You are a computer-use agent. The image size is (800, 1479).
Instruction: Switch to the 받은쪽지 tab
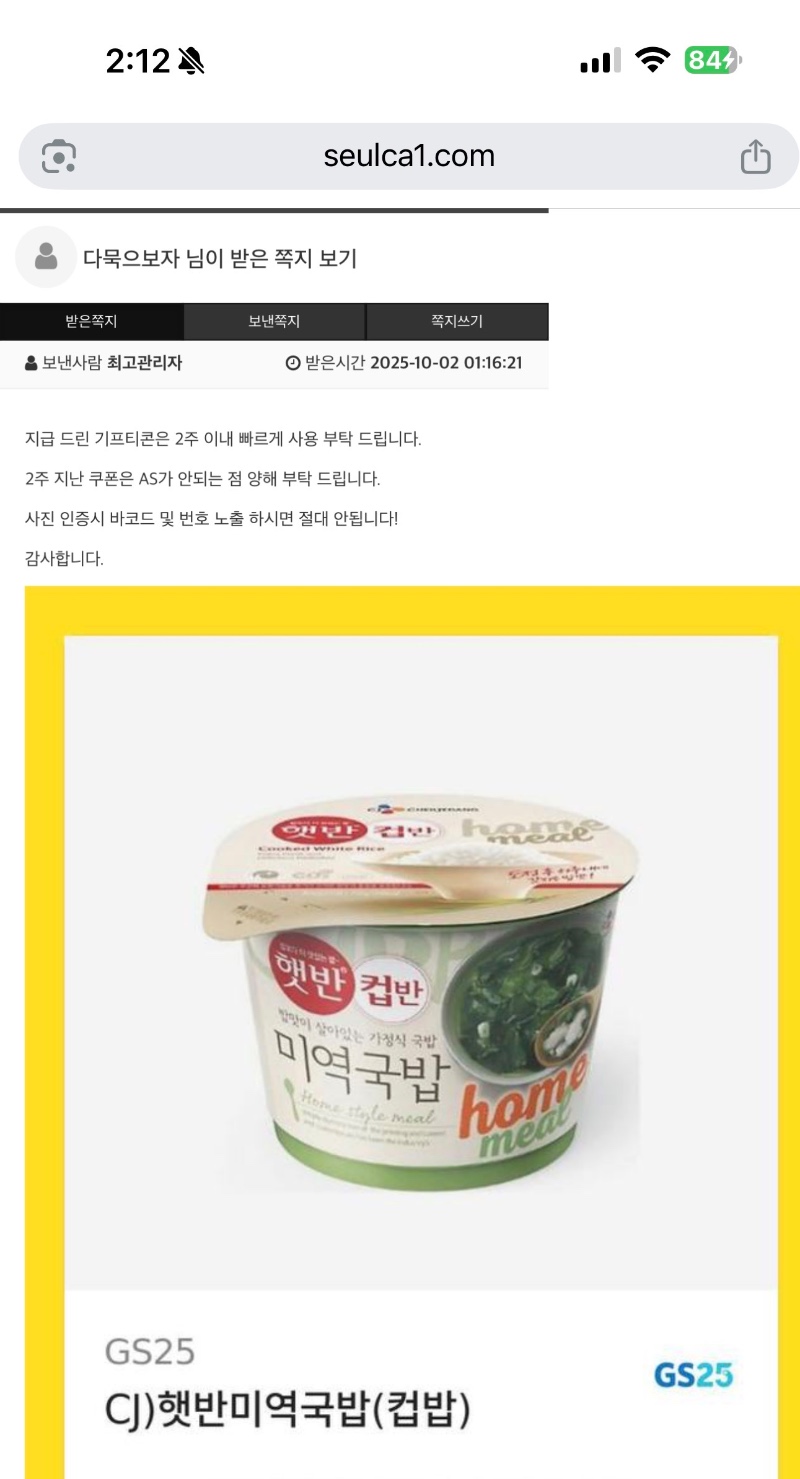91,322
